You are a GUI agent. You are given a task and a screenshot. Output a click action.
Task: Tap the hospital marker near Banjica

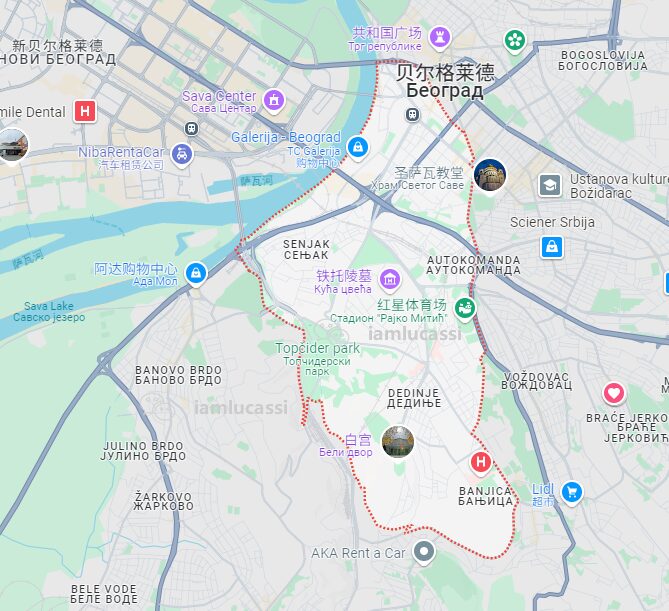[481, 462]
